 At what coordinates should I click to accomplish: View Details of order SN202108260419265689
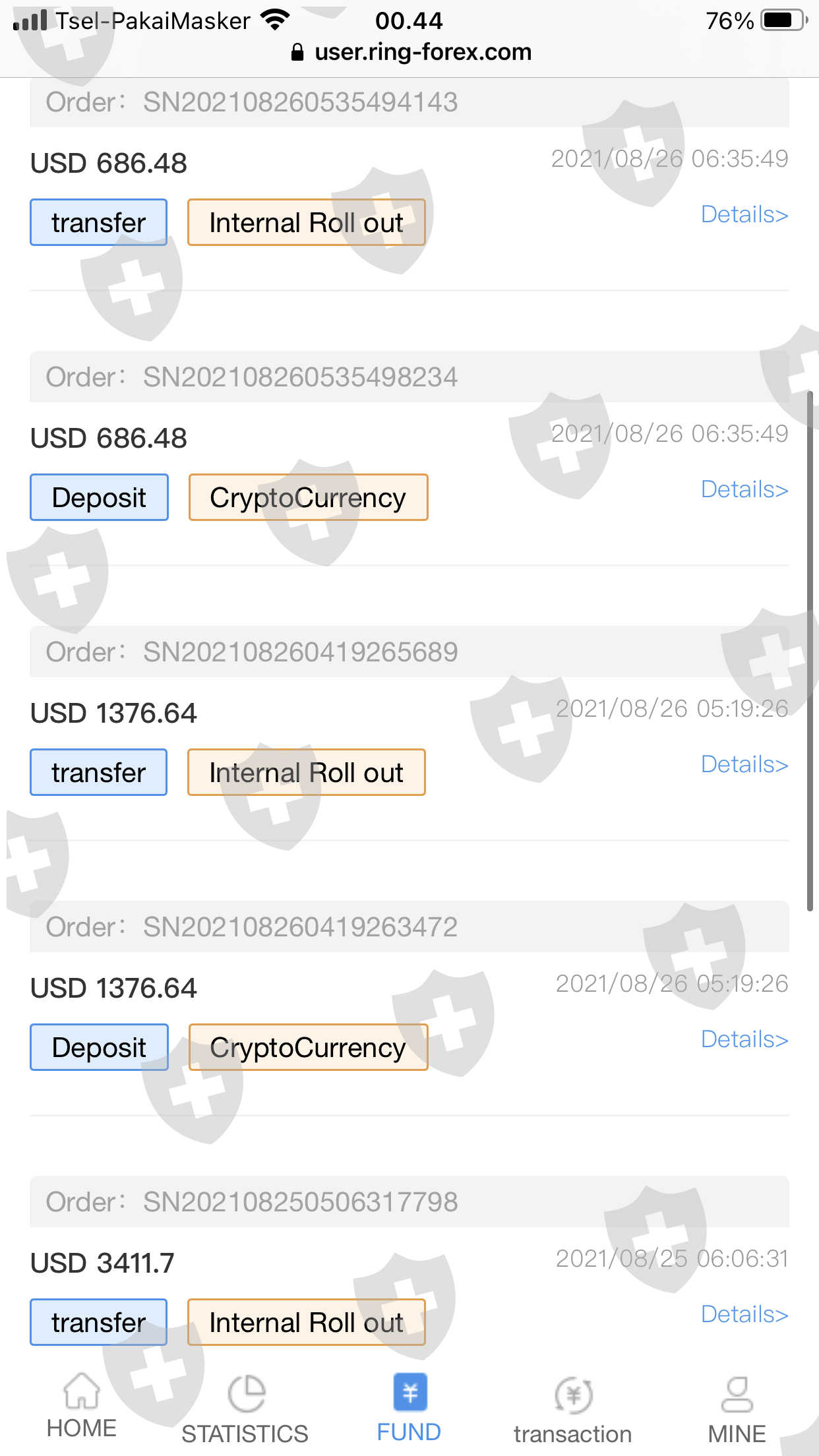click(744, 764)
